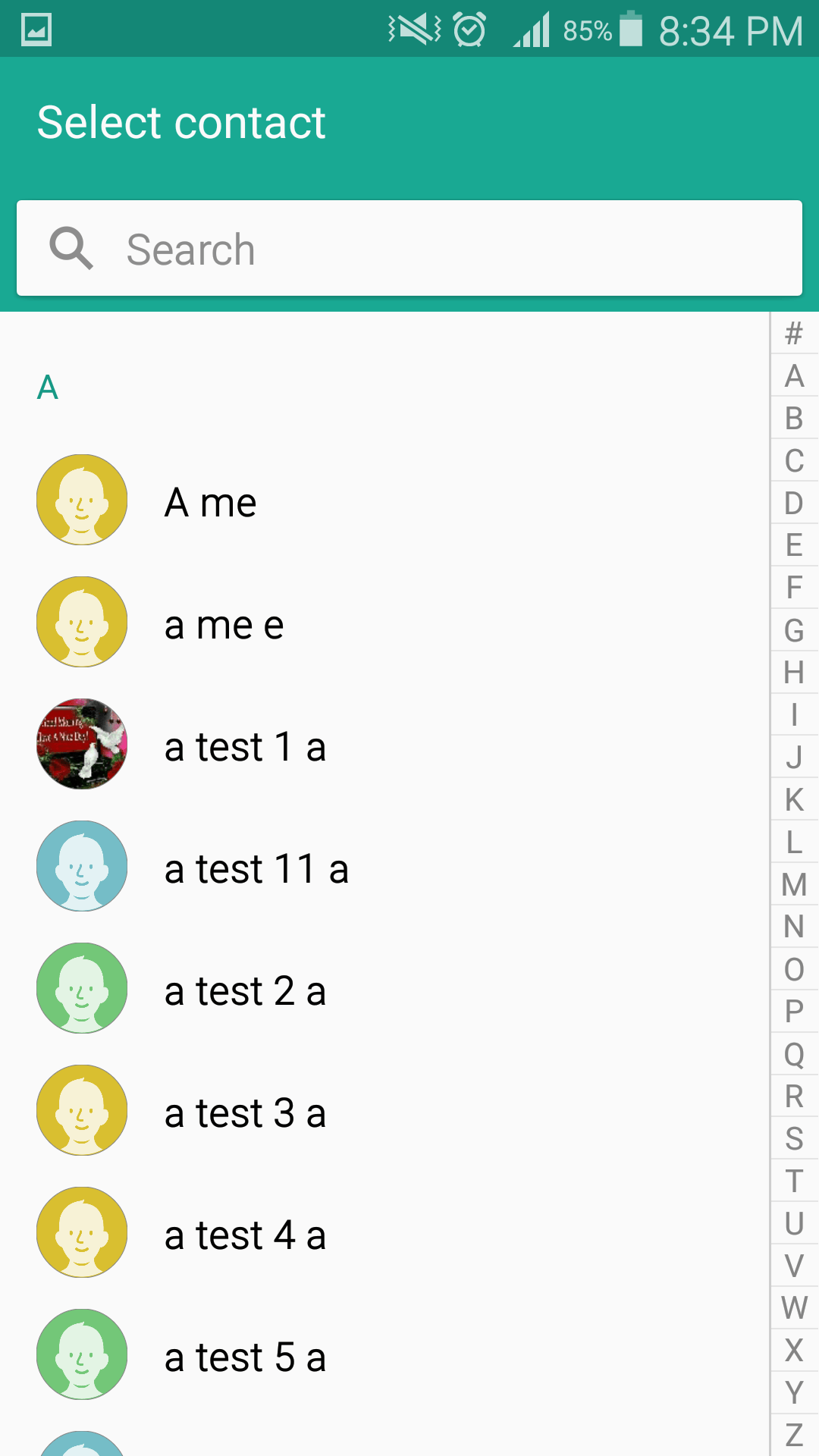
Task: Choose contact a test 3 a
Action: click(384, 1111)
